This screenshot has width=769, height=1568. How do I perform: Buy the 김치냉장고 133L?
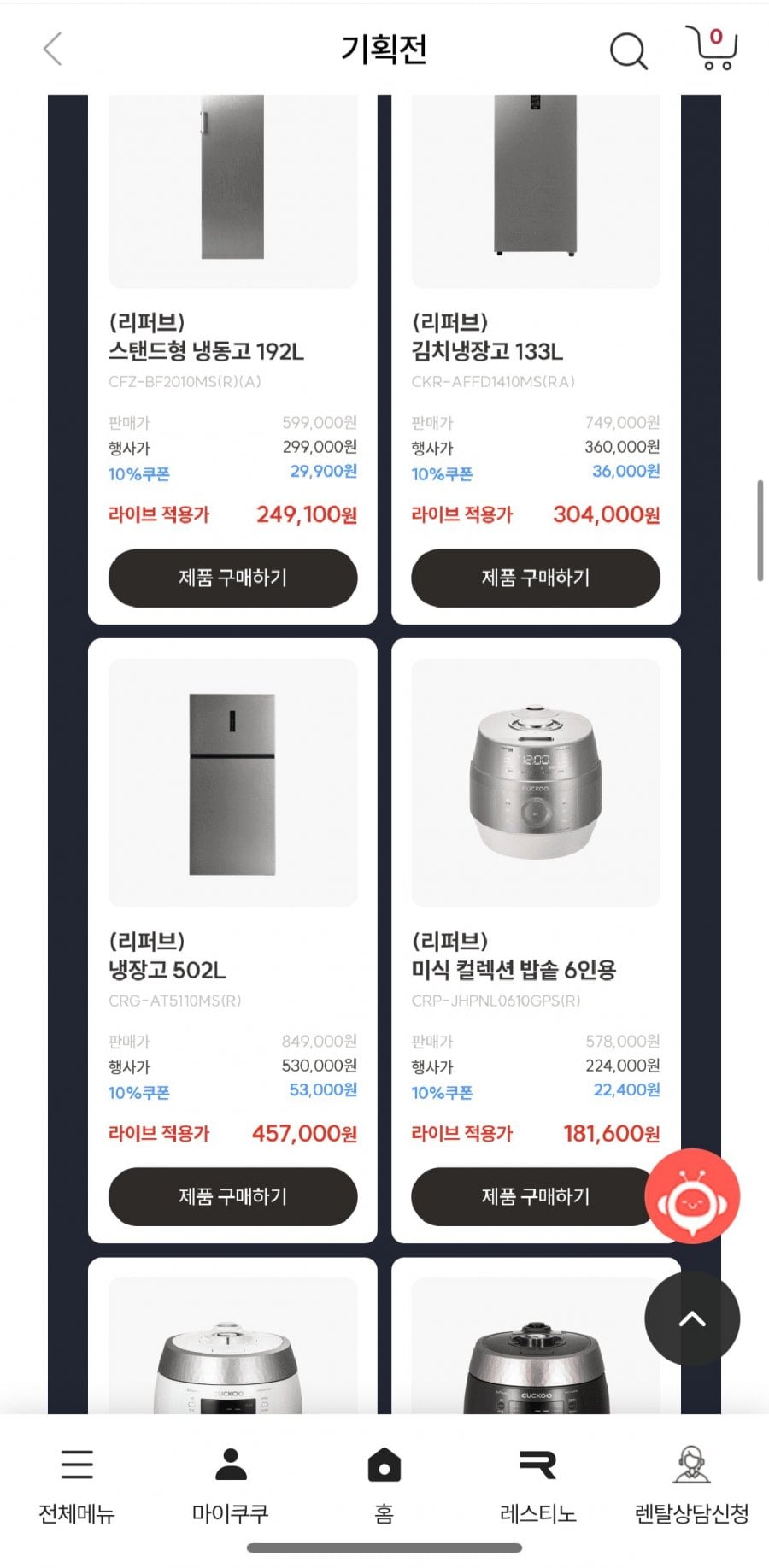point(535,578)
